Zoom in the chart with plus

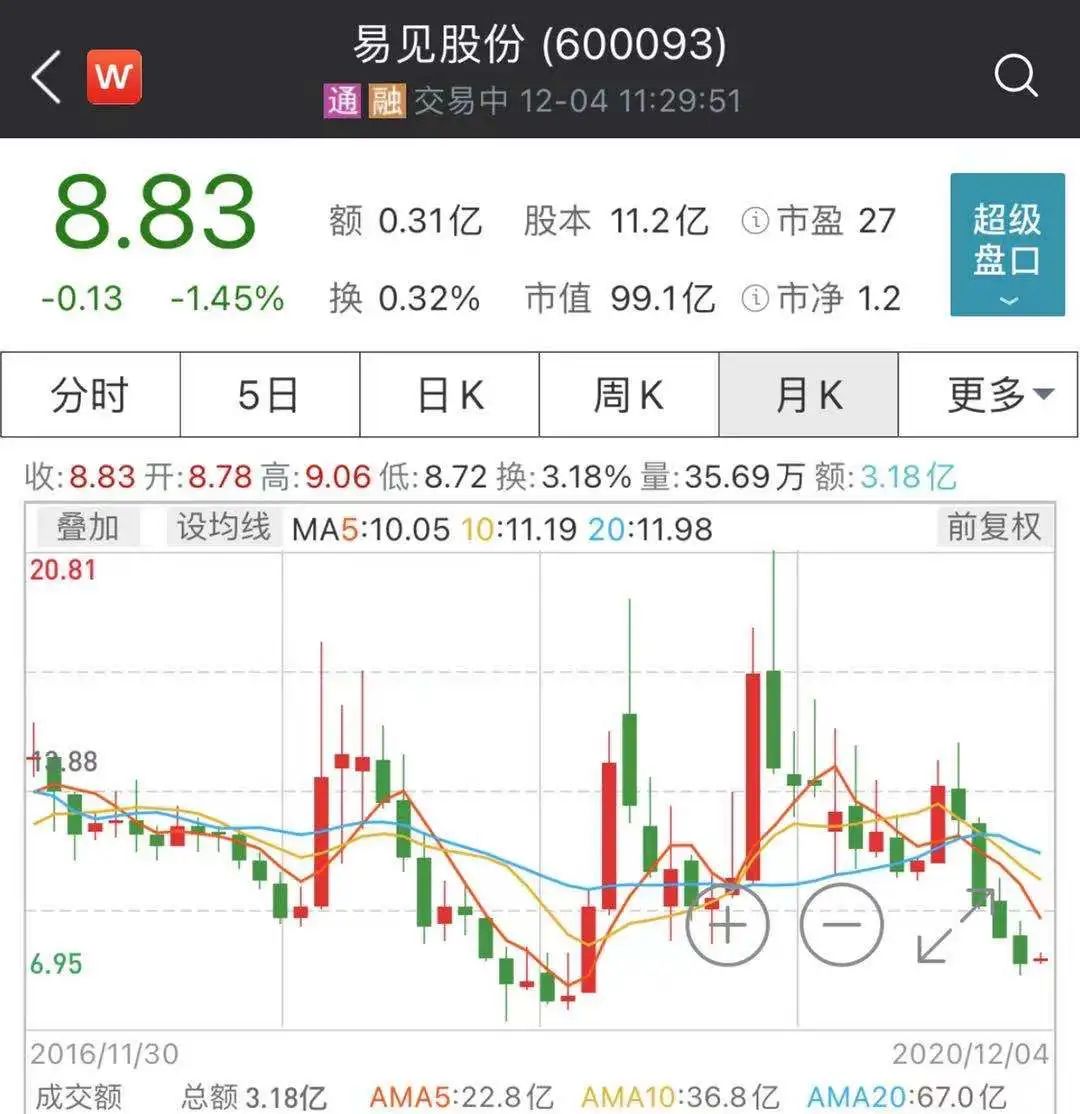pos(727,924)
